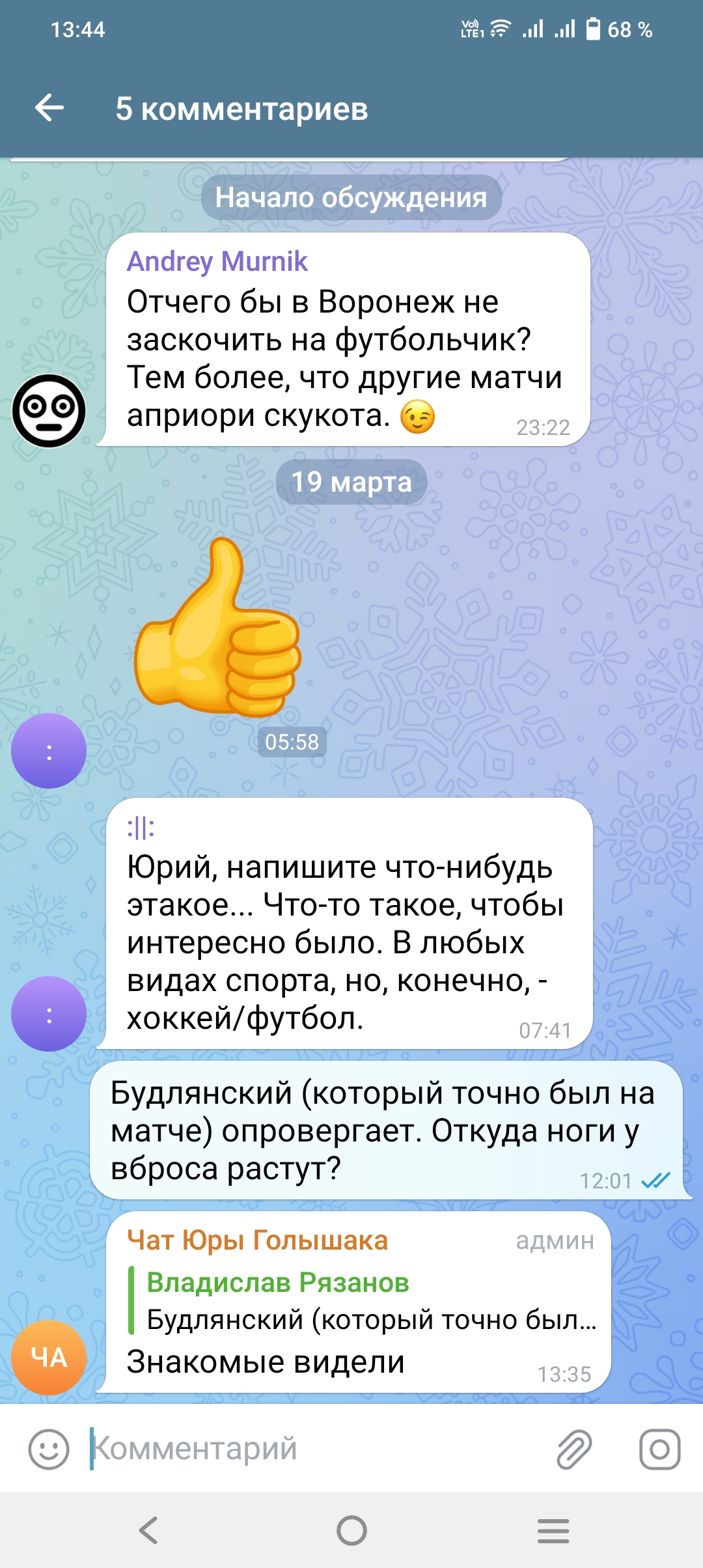
Task: Open the camera icon beside the comment field
Action: [x=659, y=1449]
